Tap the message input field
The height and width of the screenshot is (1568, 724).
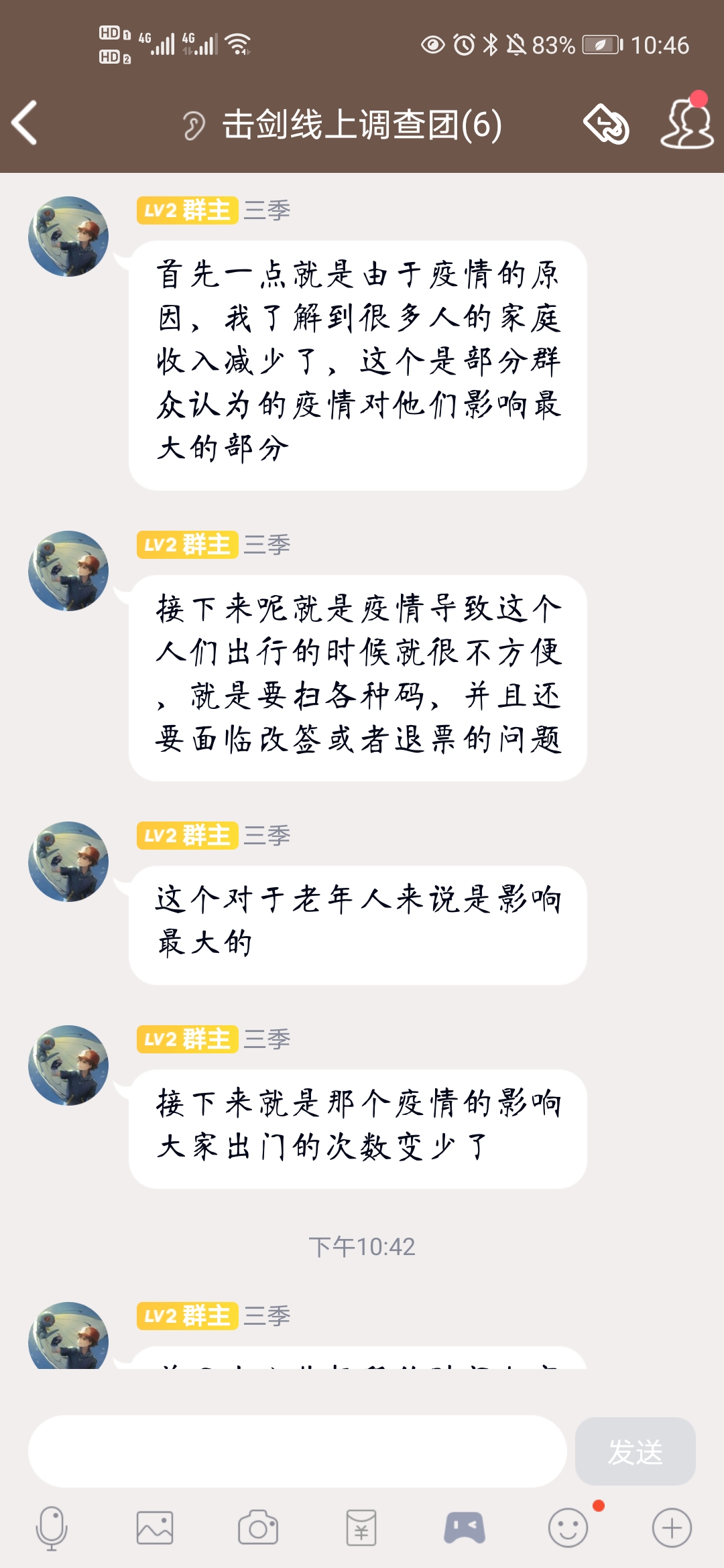(x=297, y=1451)
